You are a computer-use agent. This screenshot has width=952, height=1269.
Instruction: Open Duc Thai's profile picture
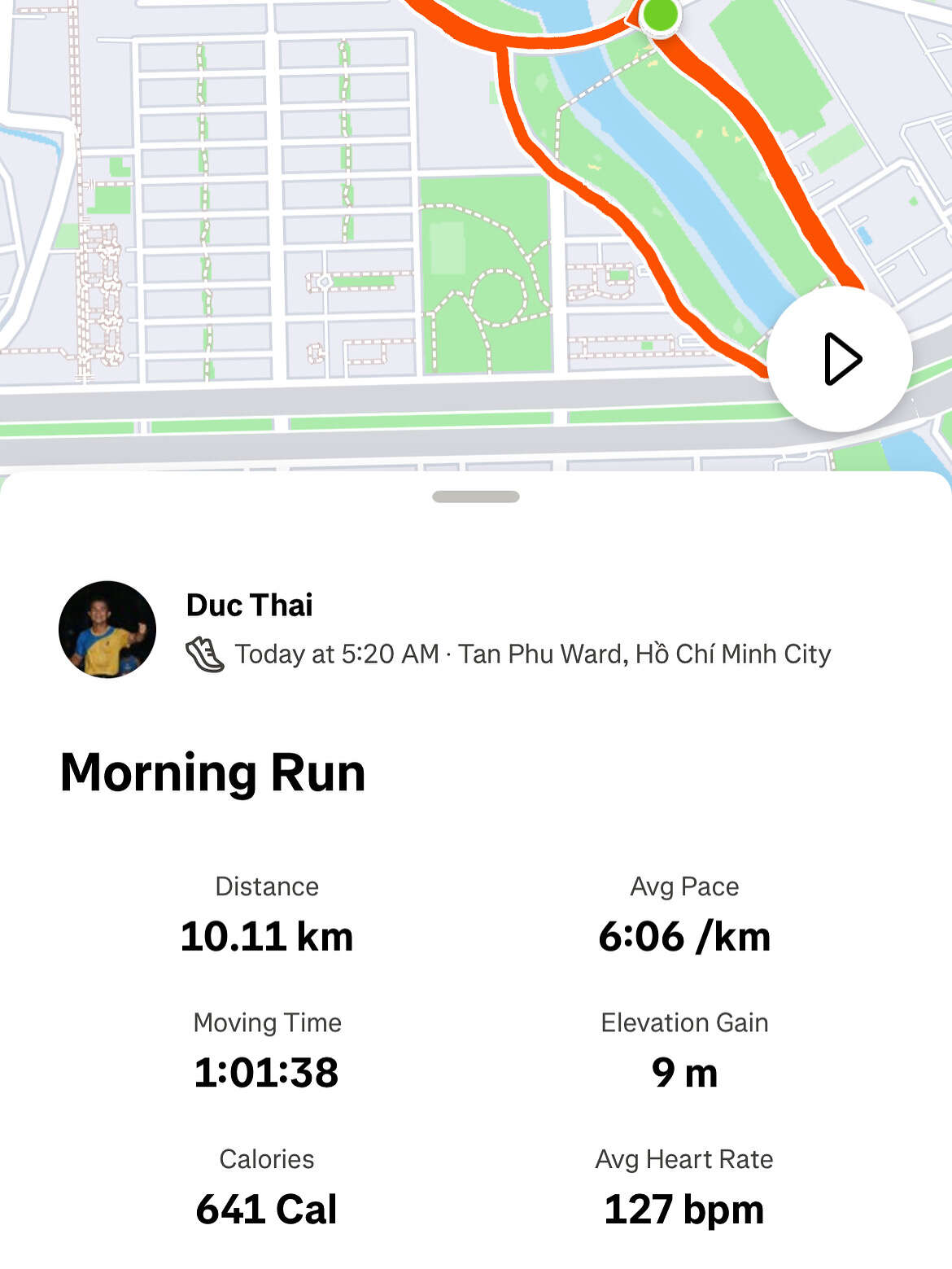pyautogui.click(x=107, y=629)
